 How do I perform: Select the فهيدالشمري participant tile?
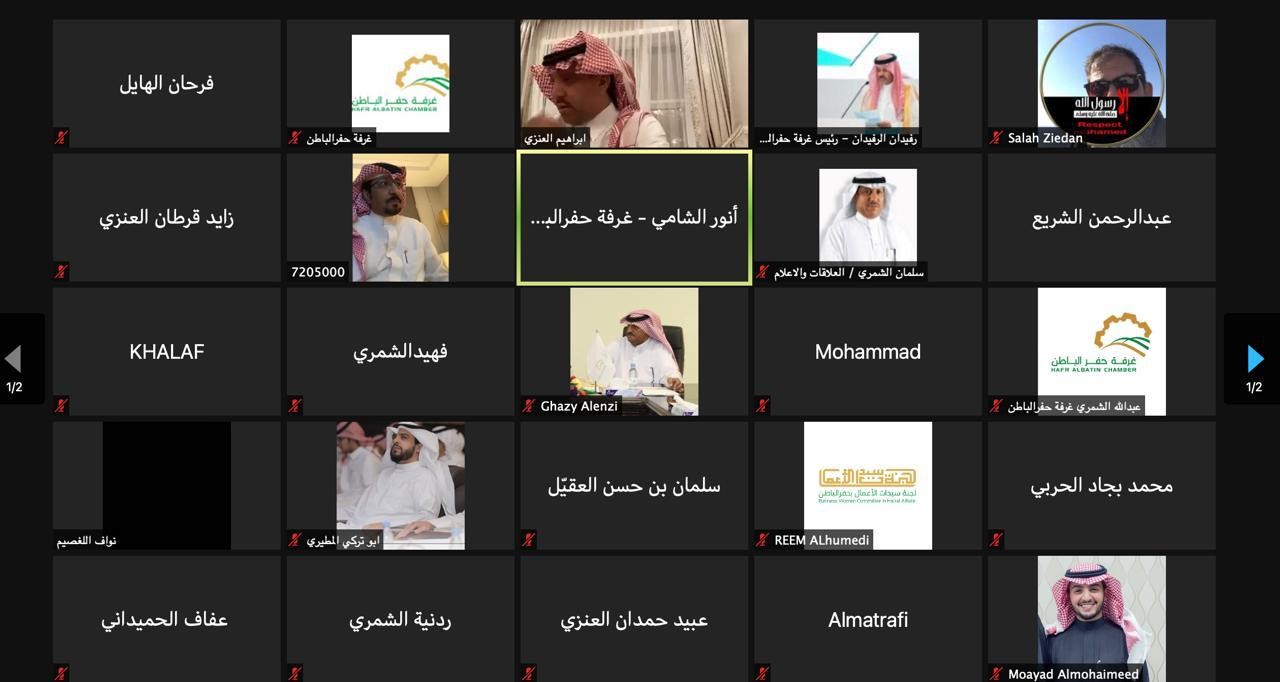400,351
